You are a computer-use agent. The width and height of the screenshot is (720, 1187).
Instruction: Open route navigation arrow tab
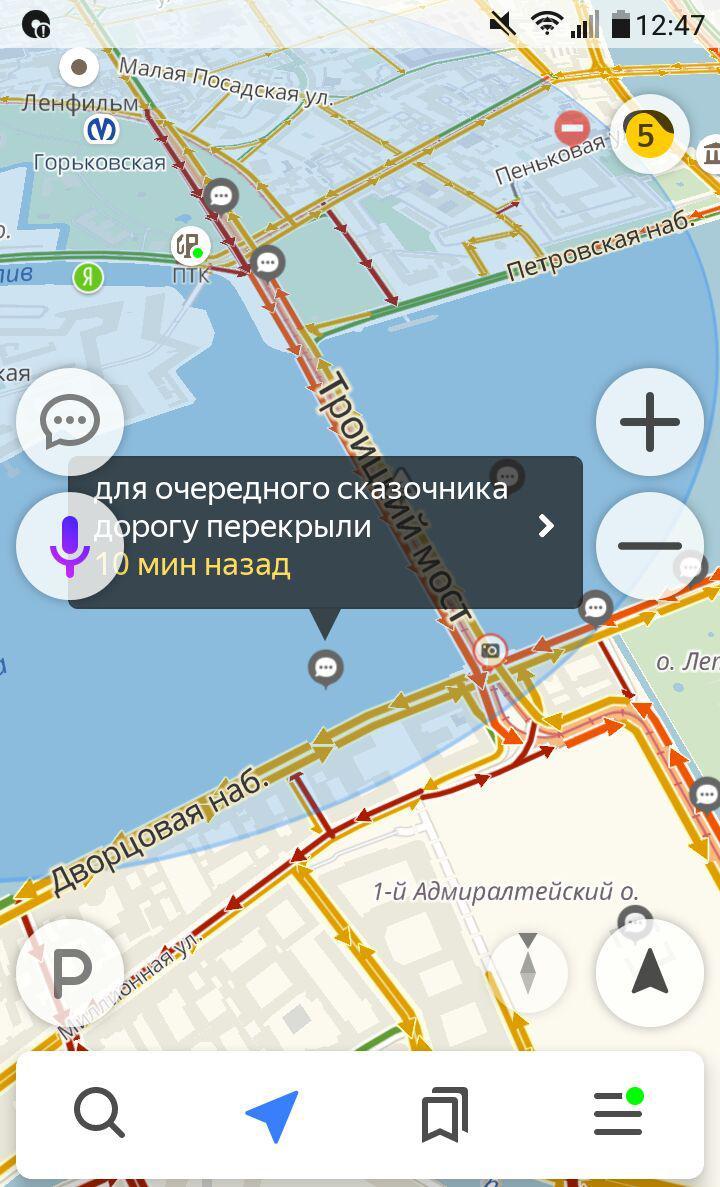coord(272,1114)
